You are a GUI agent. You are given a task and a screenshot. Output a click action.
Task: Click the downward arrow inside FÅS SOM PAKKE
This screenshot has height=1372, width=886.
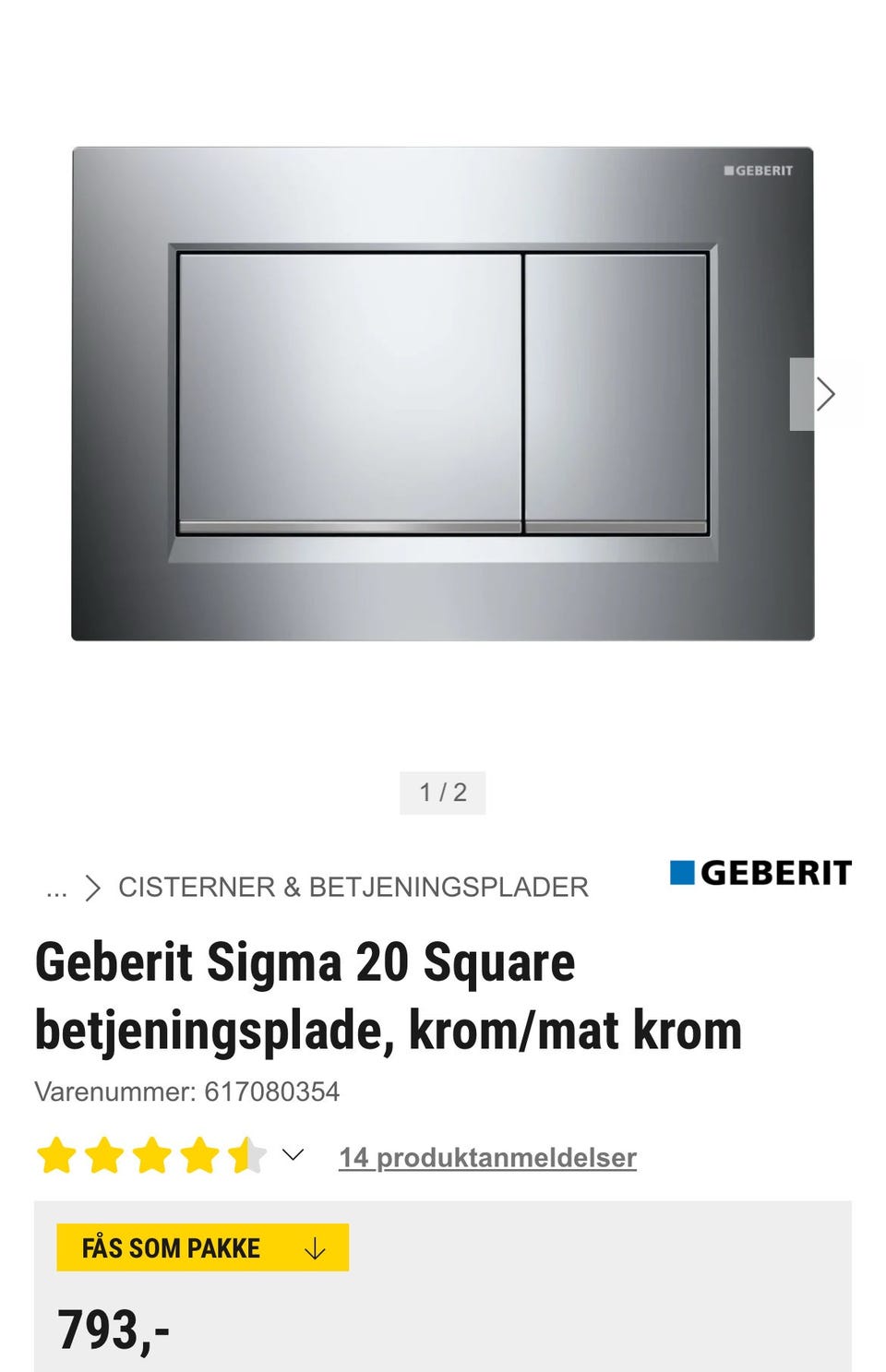(314, 1247)
